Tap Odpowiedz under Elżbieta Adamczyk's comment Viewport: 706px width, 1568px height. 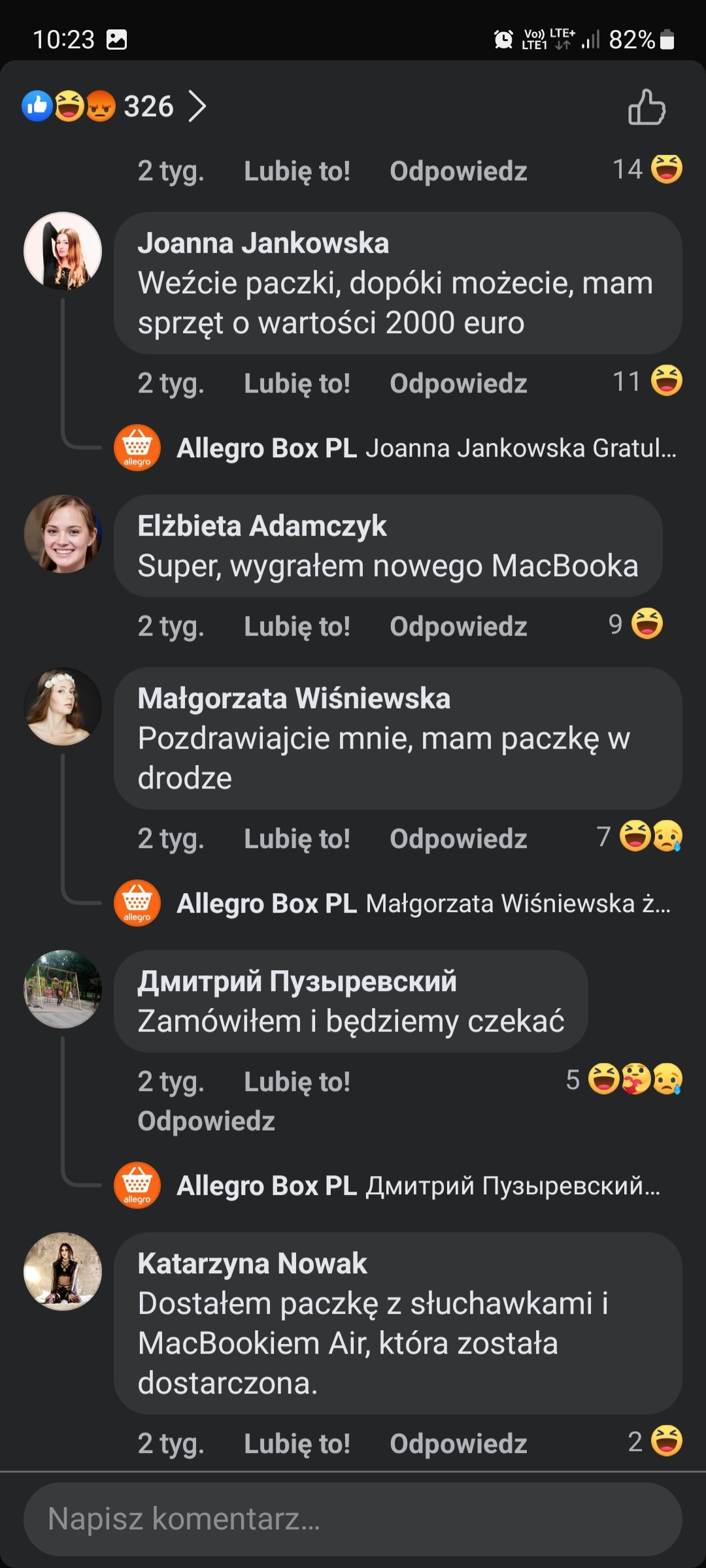[458, 627]
